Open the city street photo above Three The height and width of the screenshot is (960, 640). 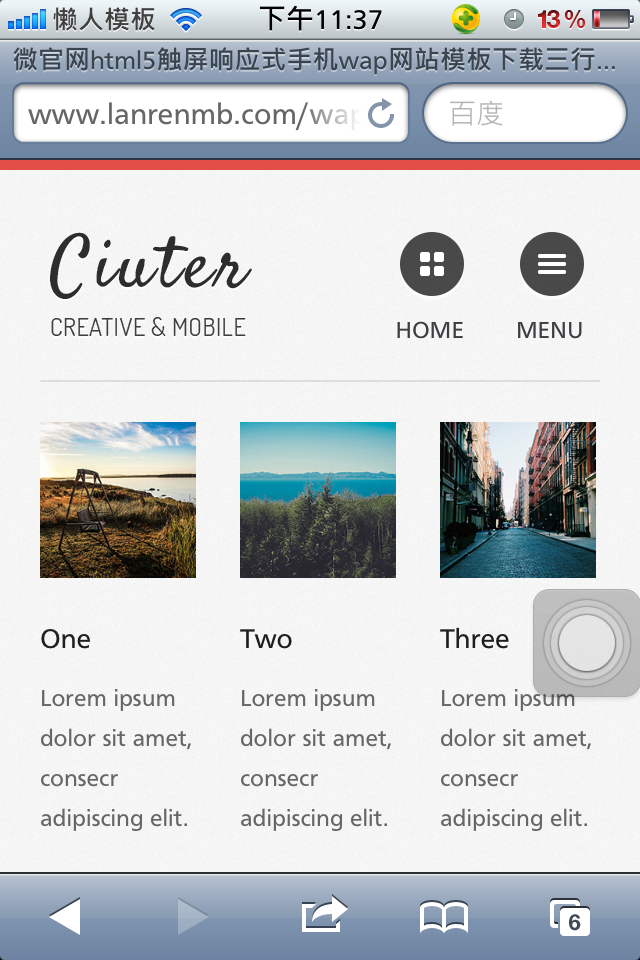[x=518, y=500]
